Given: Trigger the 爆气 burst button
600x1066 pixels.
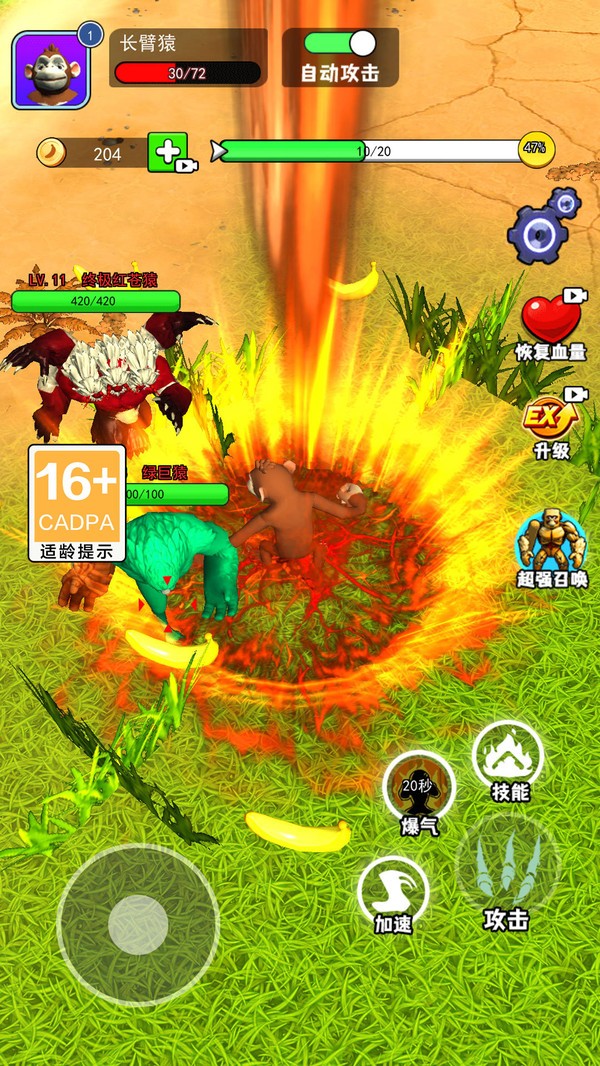Looking at the screenshot, I should pyautogui.click(x=419, y=787).
